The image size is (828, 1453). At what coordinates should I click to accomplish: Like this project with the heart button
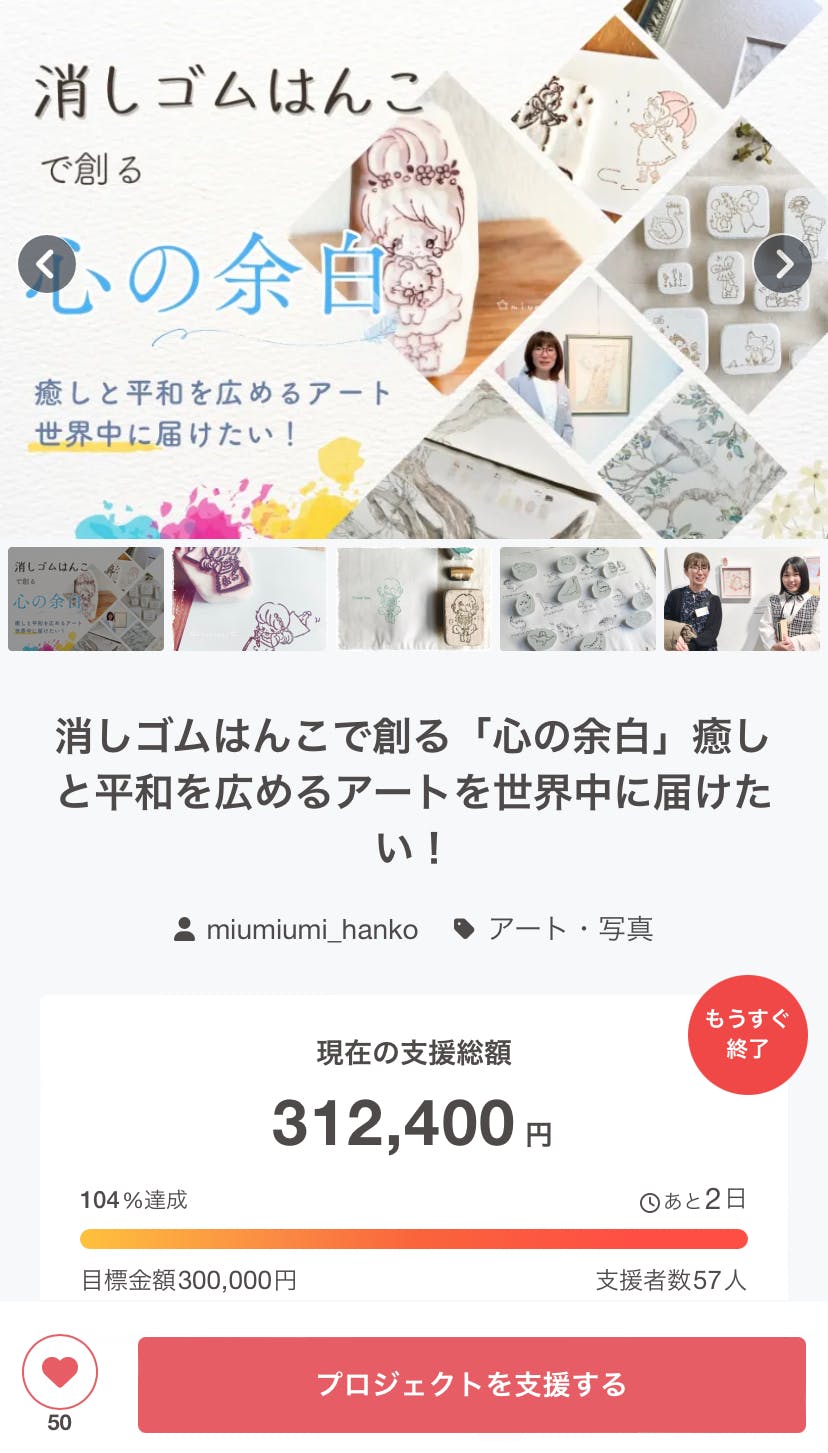pos(60,1372)
